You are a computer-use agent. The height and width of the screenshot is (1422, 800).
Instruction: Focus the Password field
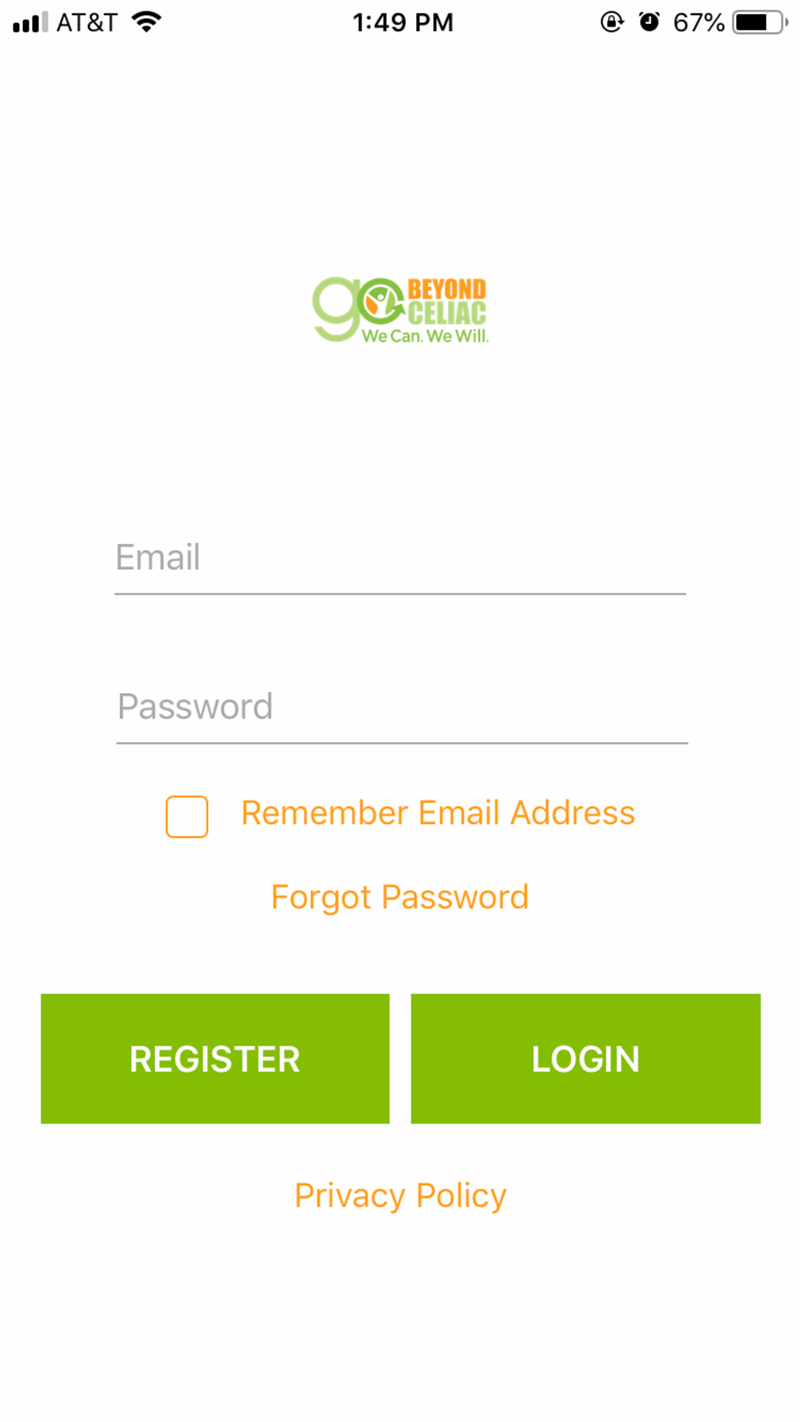[402, 707]
